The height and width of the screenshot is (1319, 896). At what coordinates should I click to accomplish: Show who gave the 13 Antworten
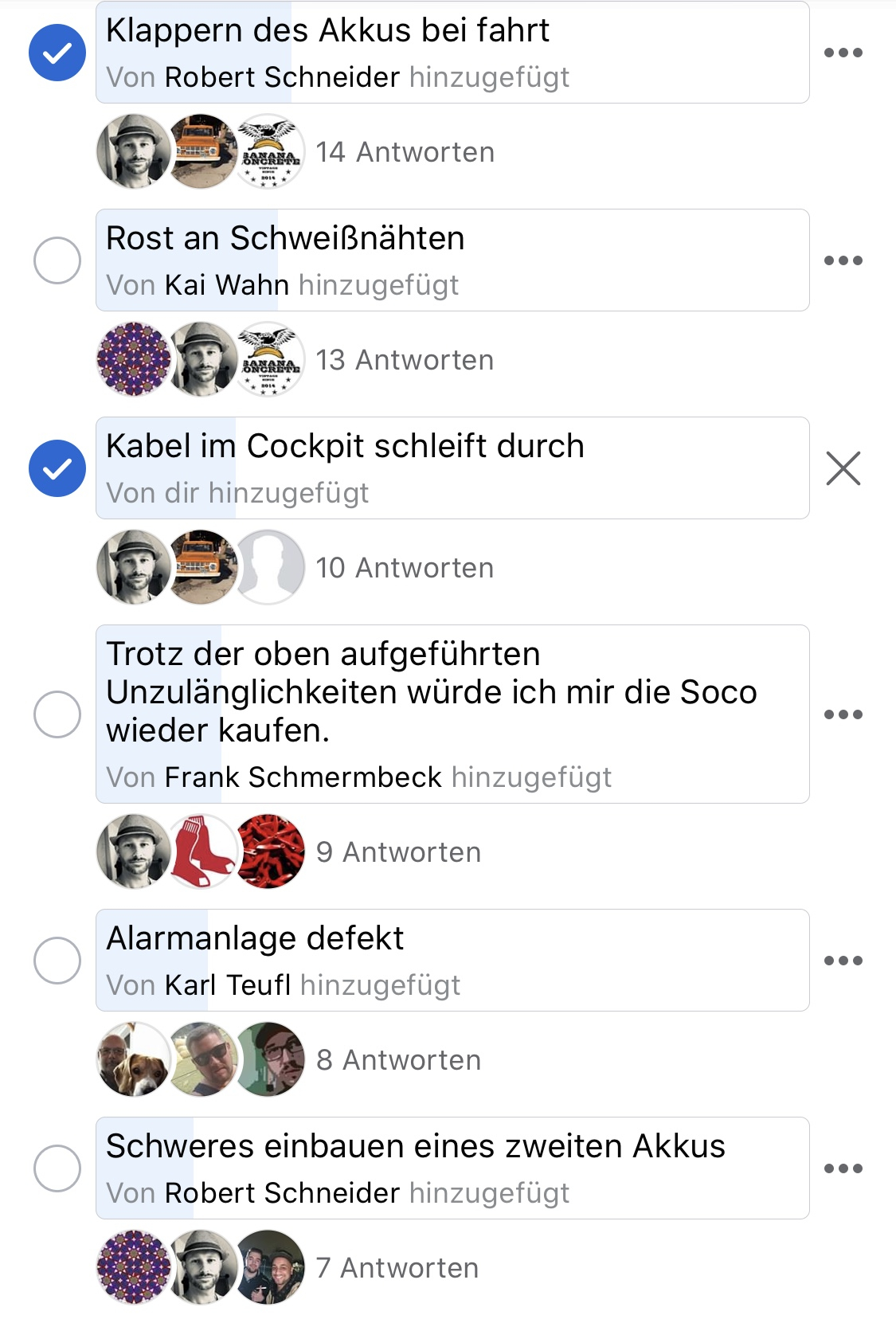coord(405,360)
